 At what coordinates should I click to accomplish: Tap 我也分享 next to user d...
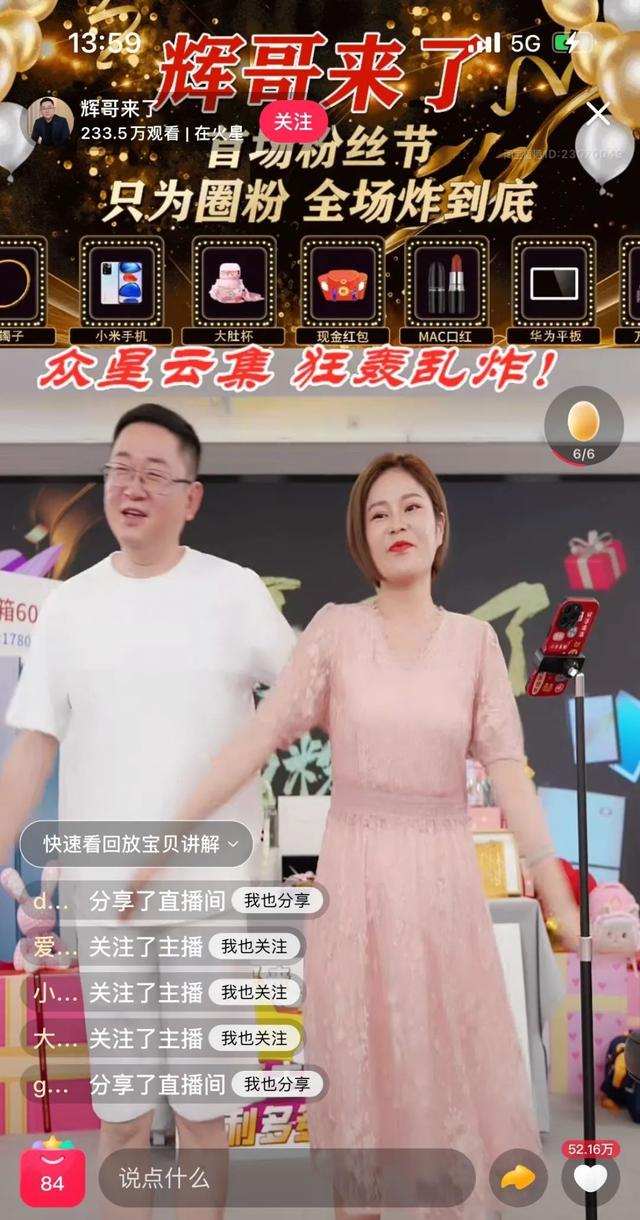(277, 899)
